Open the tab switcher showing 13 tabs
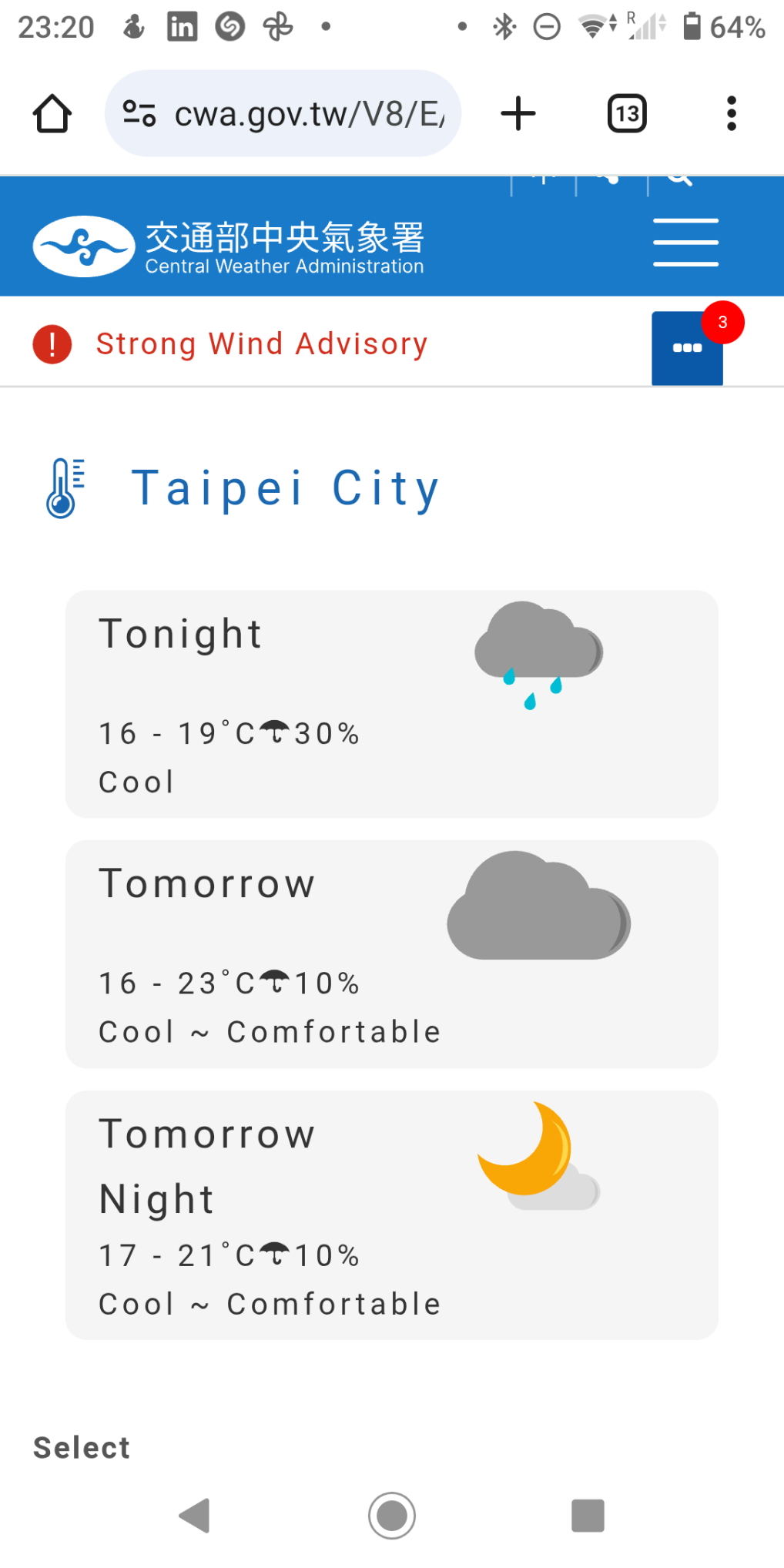 [627, 114]
